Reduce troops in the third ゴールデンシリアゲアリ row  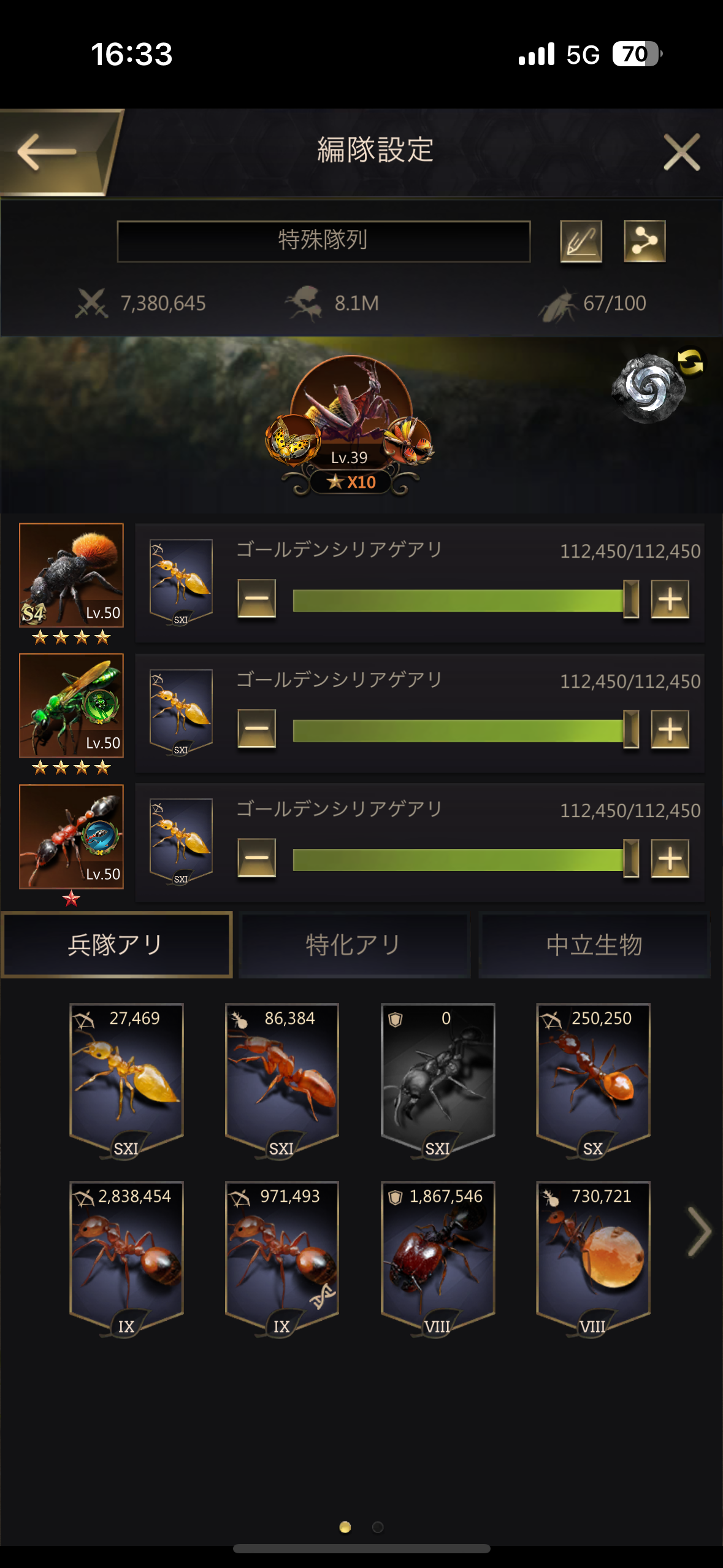pos(256,858)
